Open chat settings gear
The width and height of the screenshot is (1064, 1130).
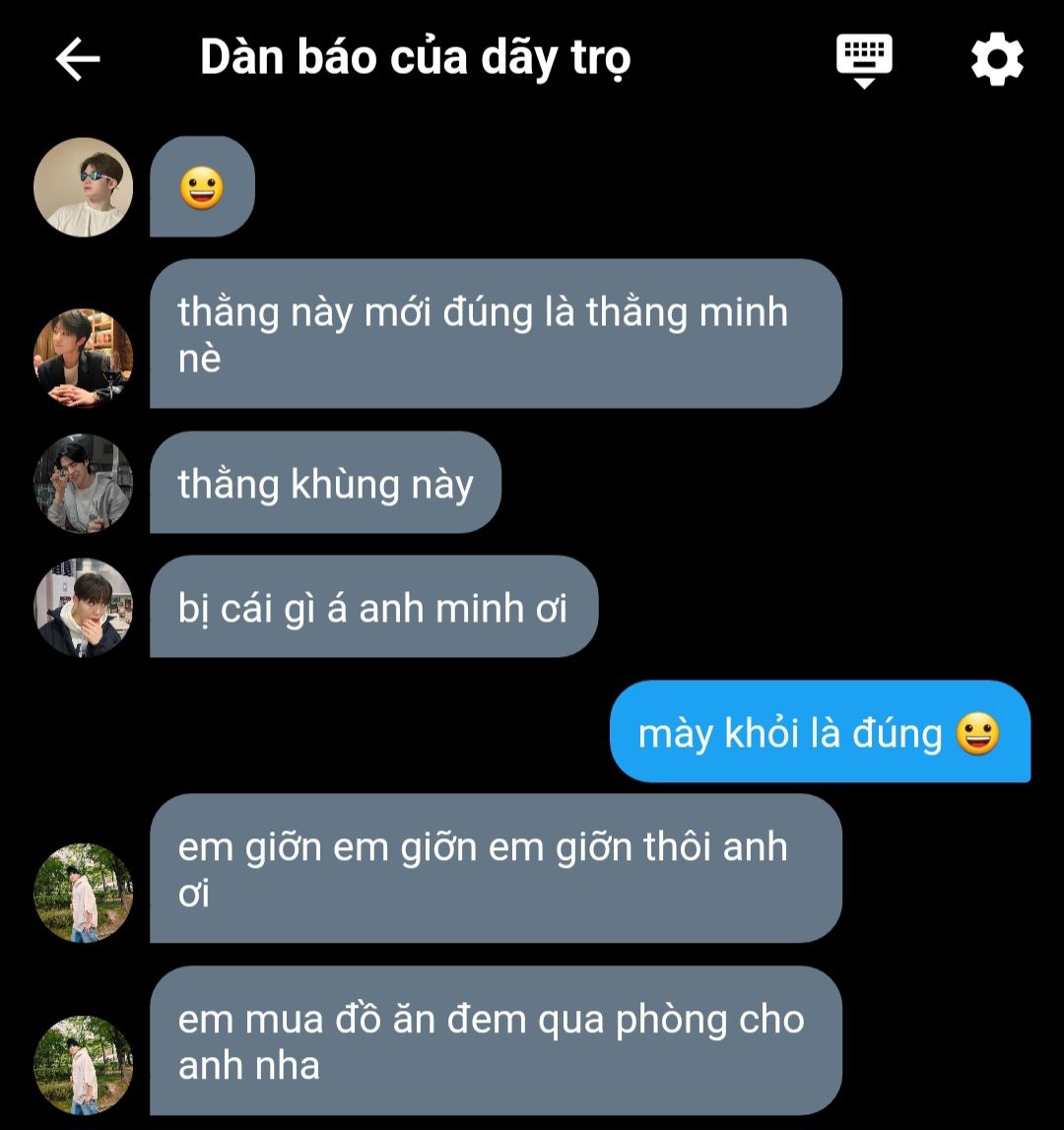(997, 60)
